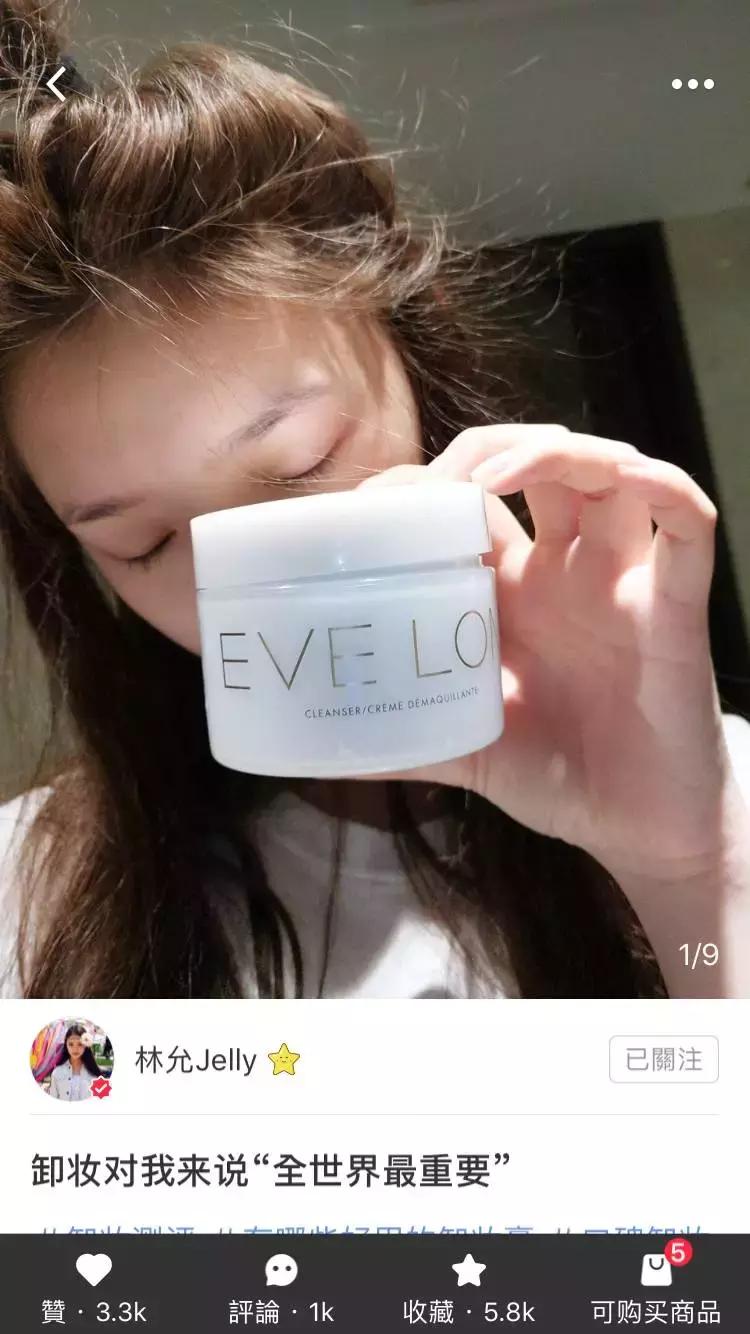Like this post with the heart icon

[x=94, y=1271]
